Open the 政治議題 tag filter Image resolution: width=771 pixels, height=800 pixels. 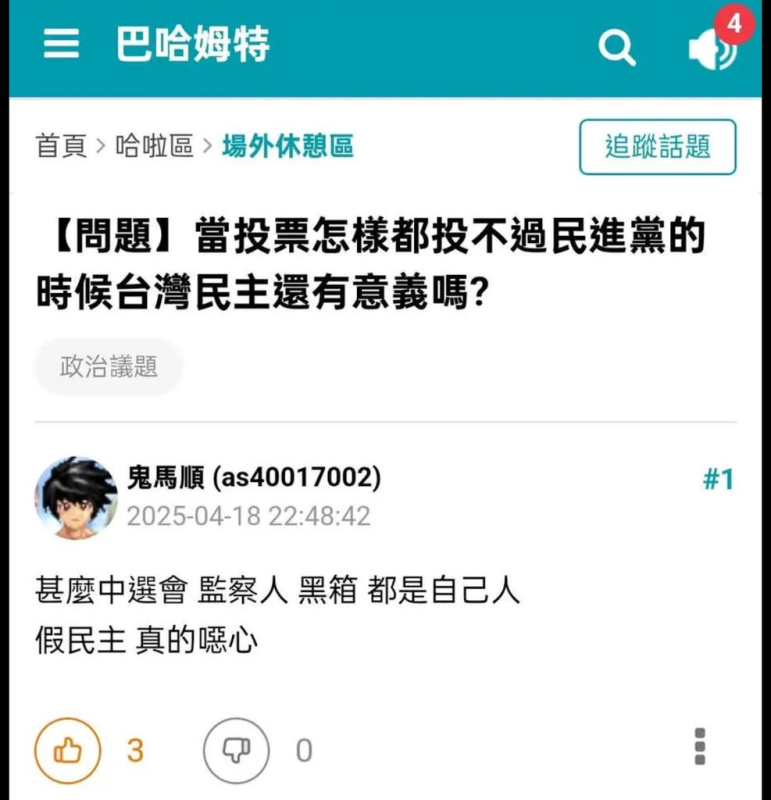point(107,367)
